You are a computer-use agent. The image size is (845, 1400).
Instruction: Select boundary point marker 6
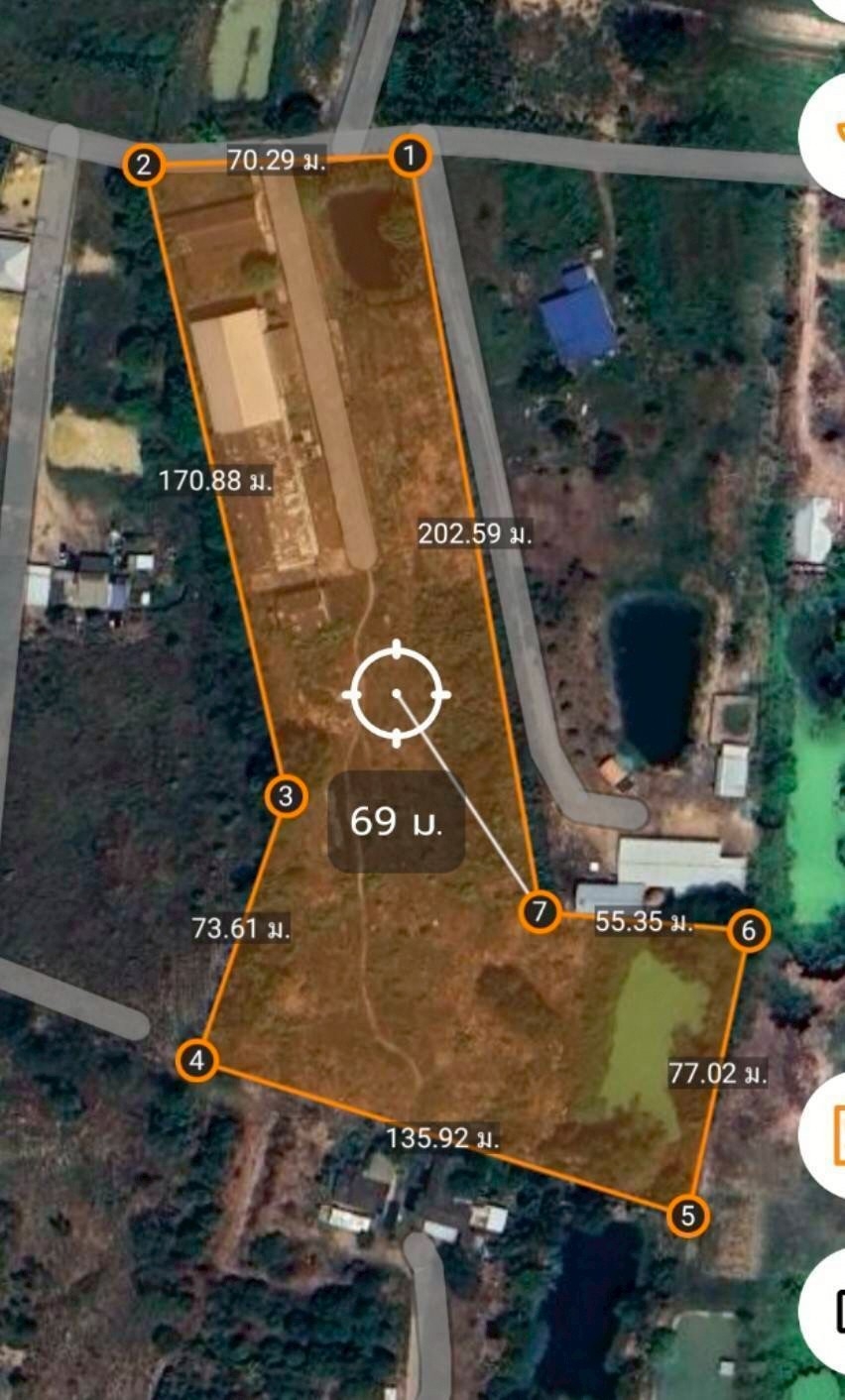749,931
